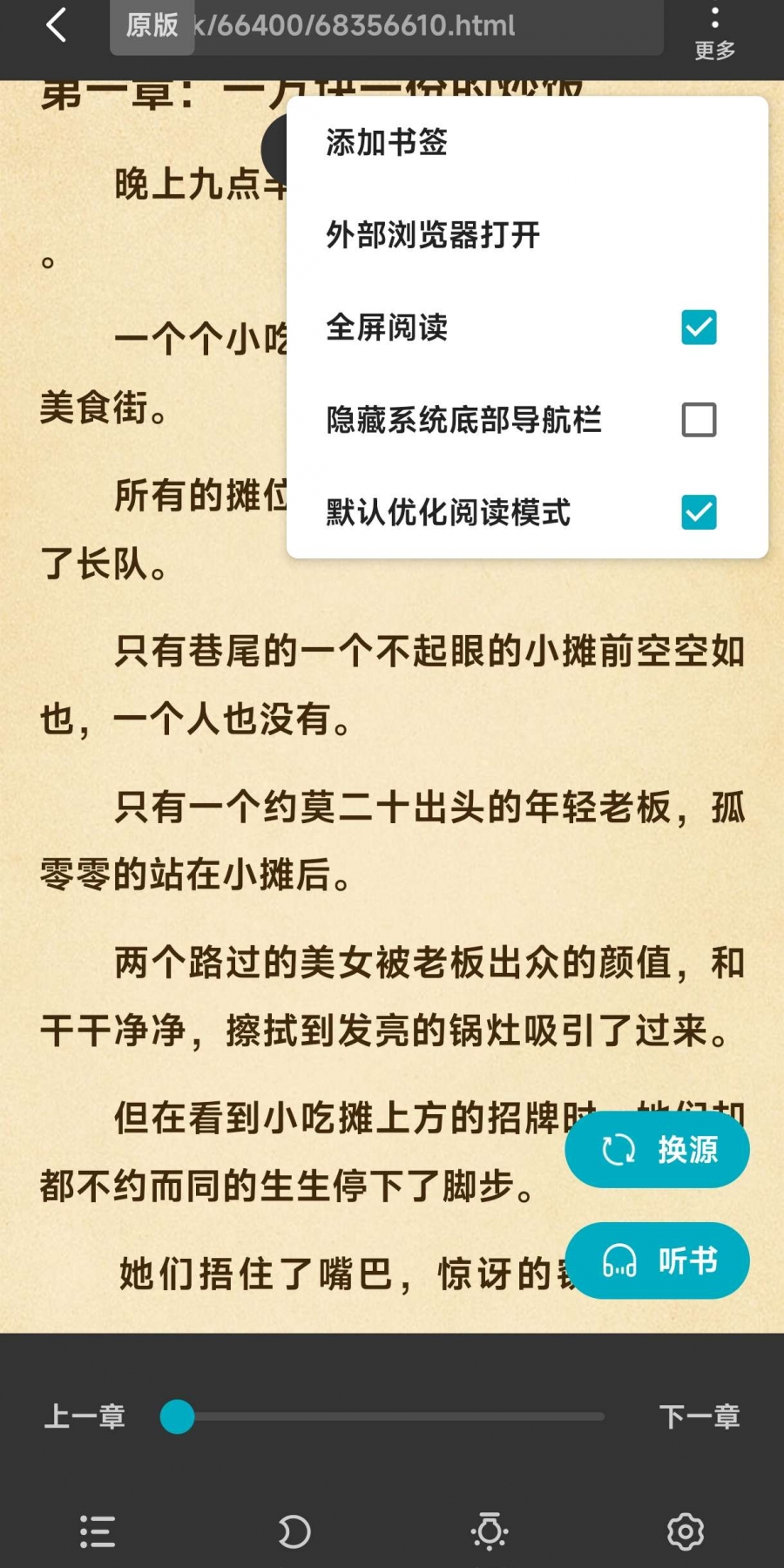Uncheck 默认优化阅读模式 checkbox
Viewport: 784px width, 1568px height.
coord(699,512)
